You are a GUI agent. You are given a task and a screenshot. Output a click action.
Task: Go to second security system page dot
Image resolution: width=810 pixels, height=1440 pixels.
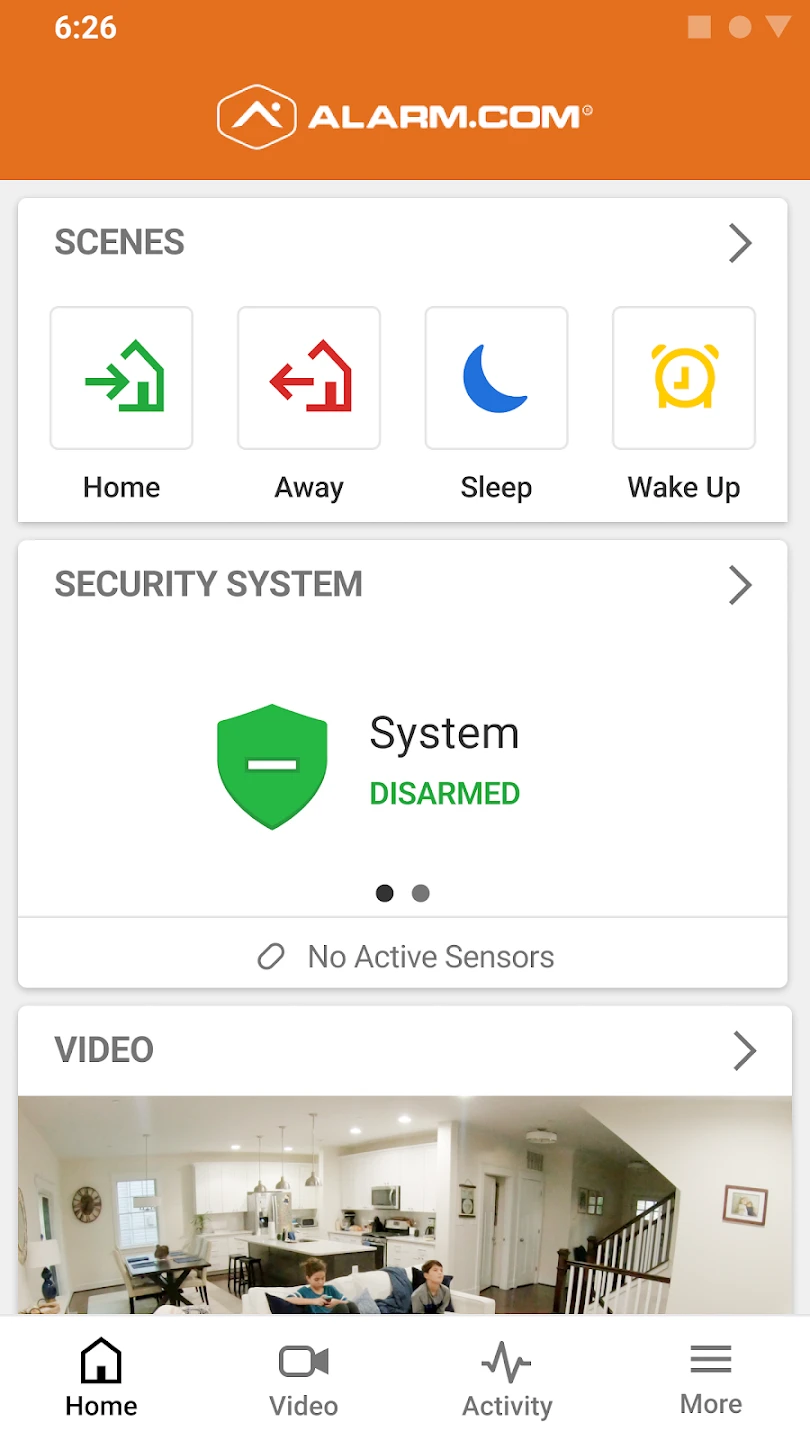(x=421, y=893)
